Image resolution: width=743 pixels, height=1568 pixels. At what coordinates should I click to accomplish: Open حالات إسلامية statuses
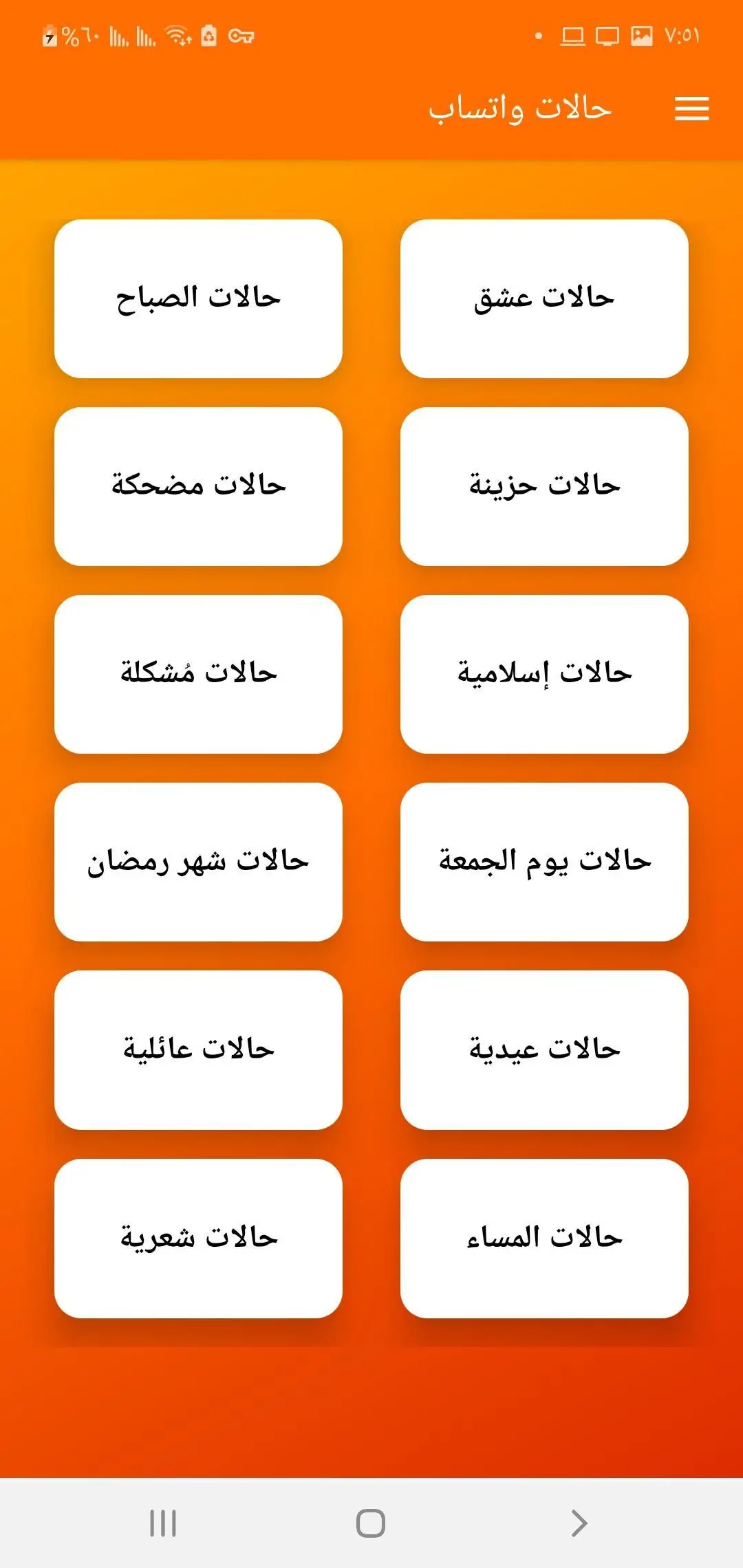point(544,674)
